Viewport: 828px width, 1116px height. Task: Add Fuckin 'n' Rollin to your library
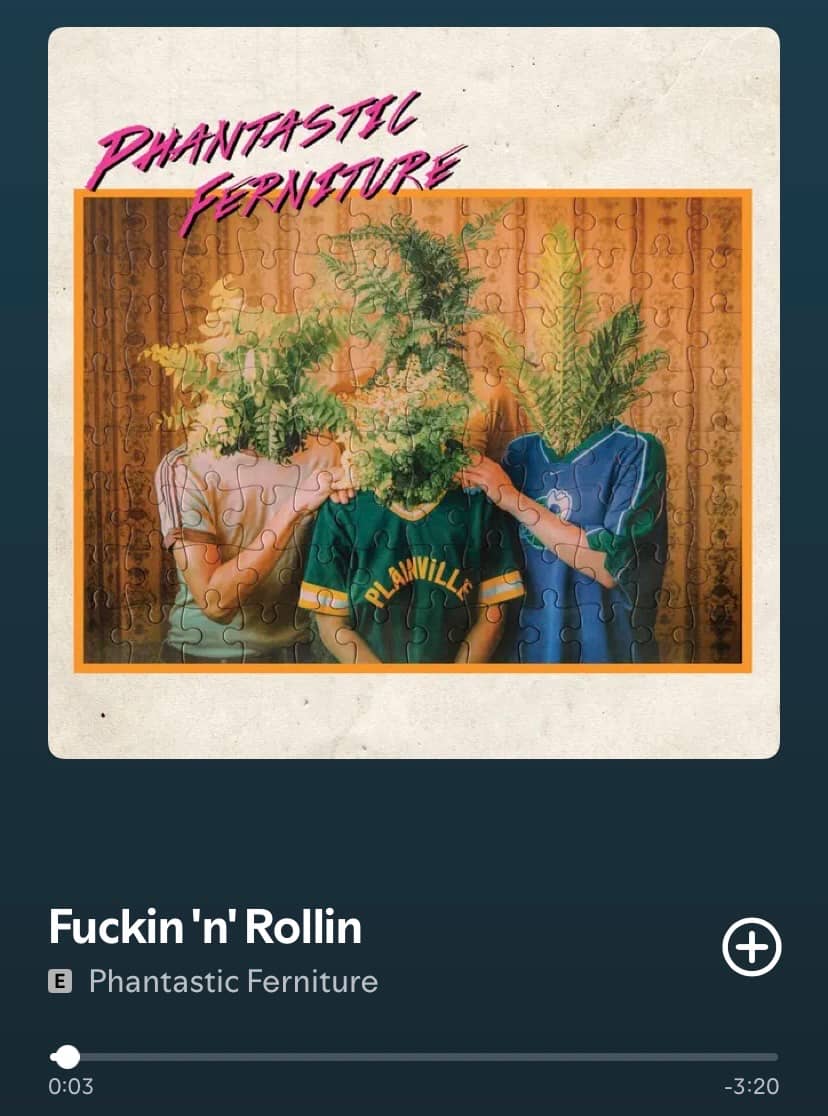(x=751, y=946)
